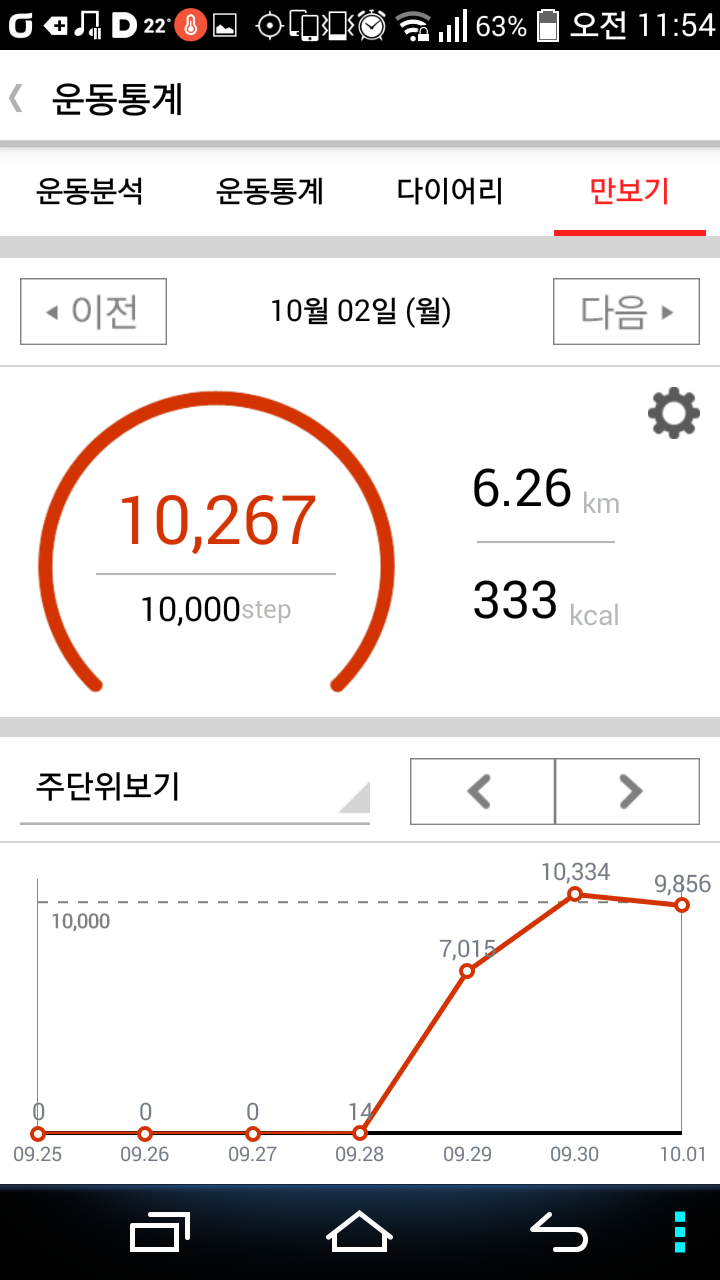Go back using the header arrow
Screen dimensions: 720x1280
[16, 99]
